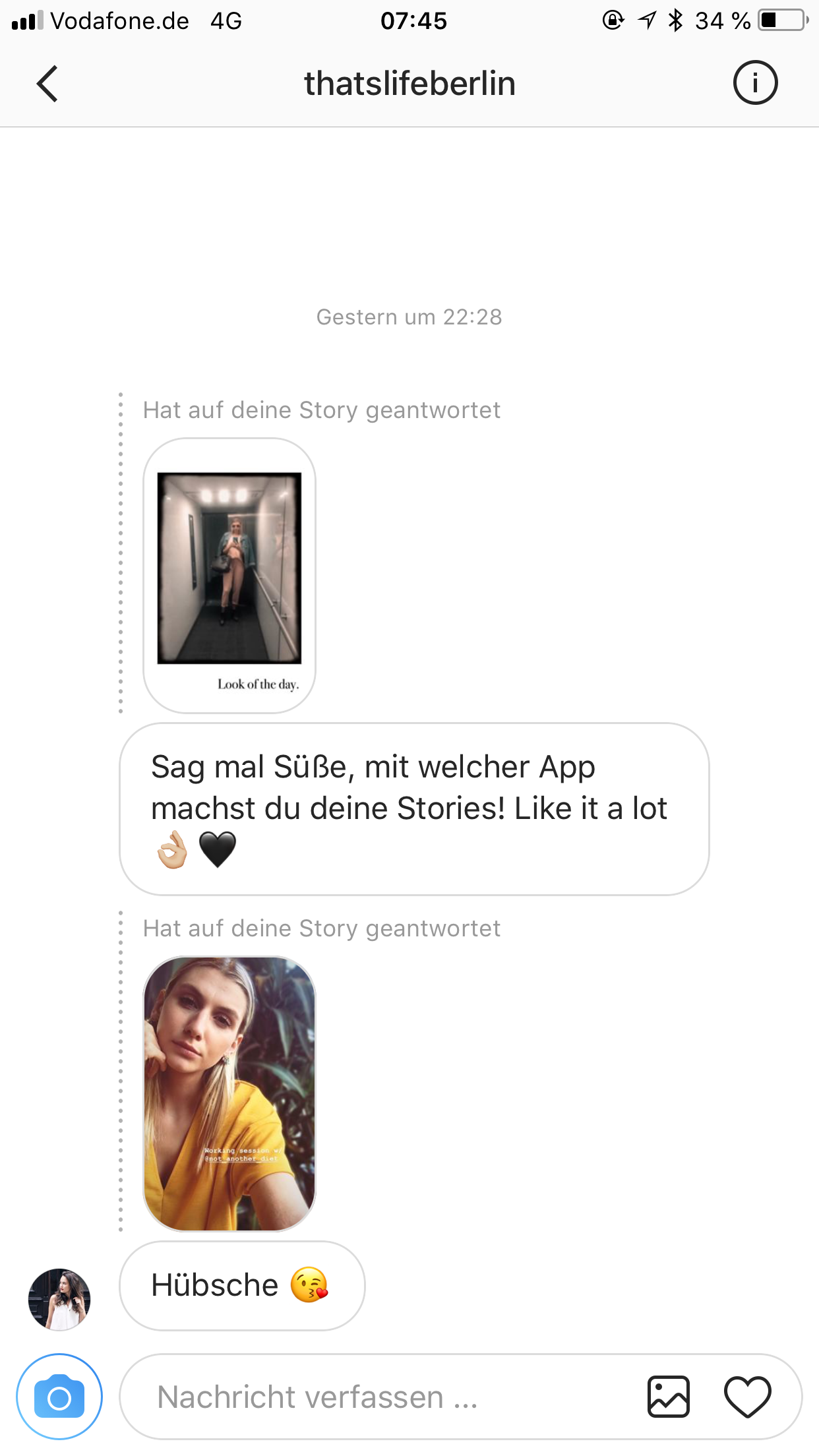Go back to the message list
The image size is (819, 1456).
click(47, 84)
